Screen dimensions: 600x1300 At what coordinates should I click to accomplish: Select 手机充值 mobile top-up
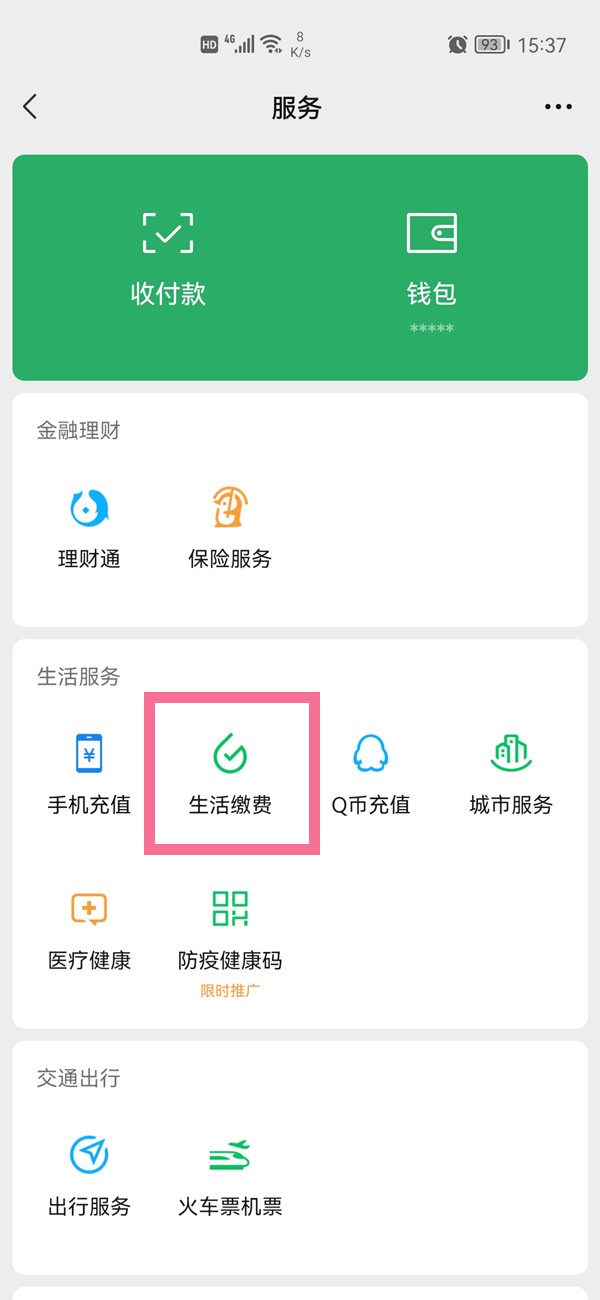coord(89,774)
